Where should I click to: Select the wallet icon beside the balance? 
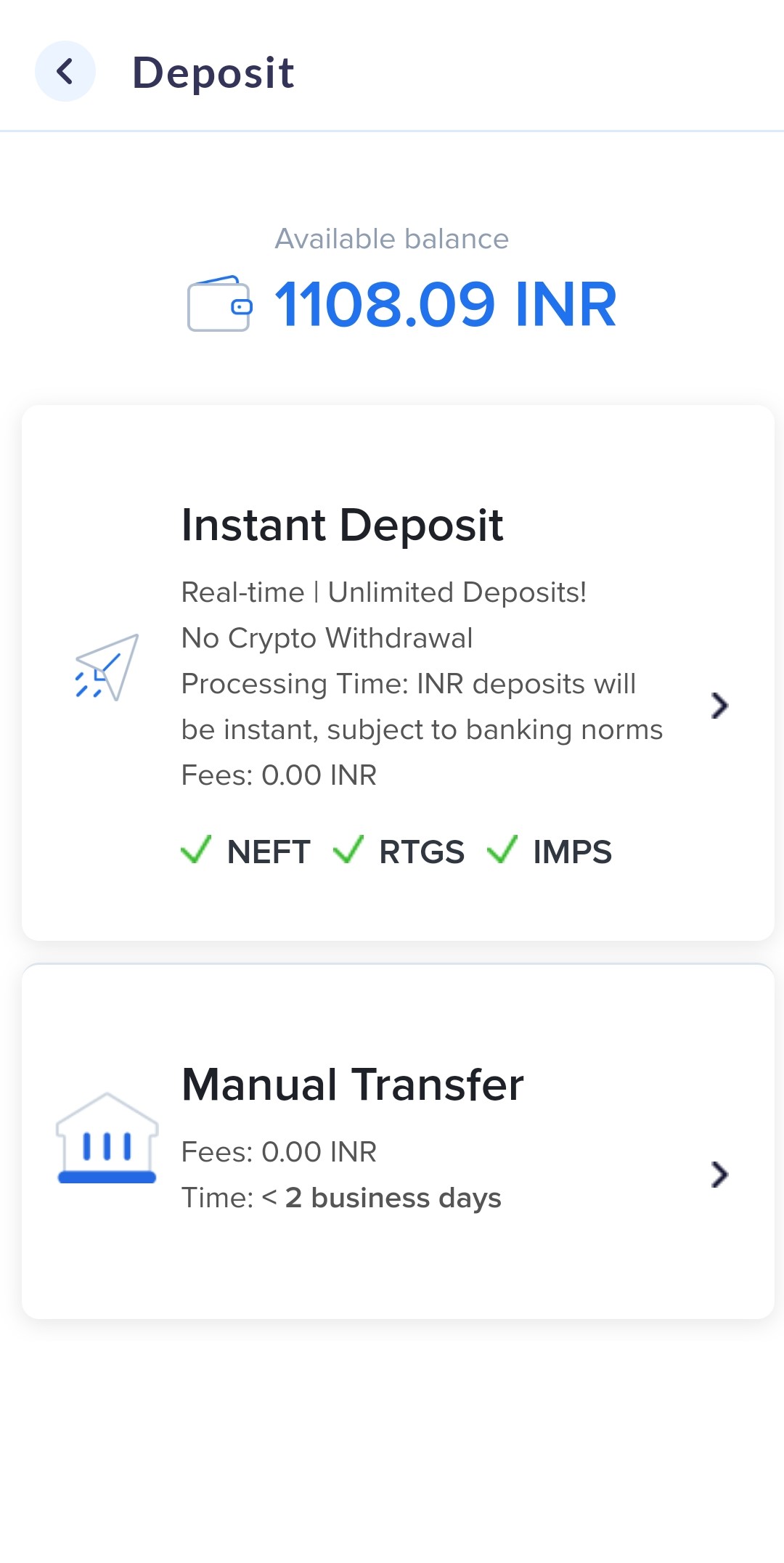tap(218, 305)
